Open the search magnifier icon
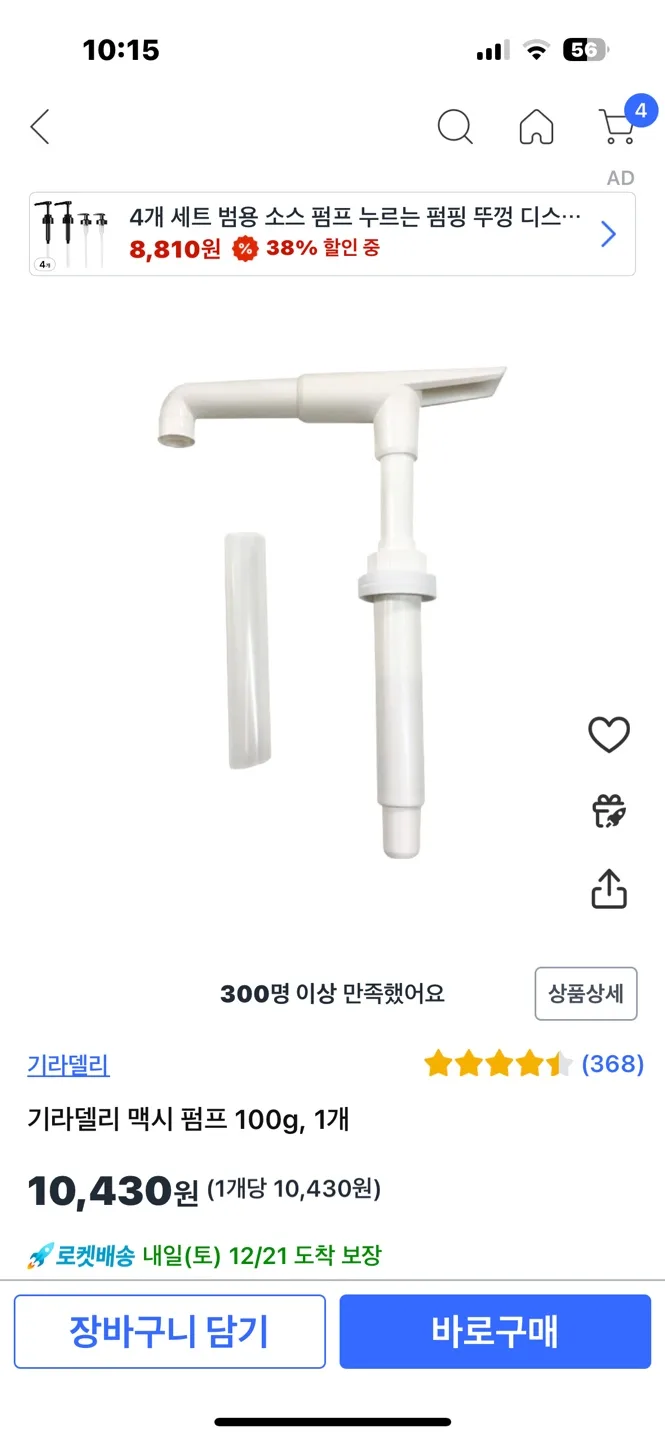665x1440 pixels. [455, 127]
